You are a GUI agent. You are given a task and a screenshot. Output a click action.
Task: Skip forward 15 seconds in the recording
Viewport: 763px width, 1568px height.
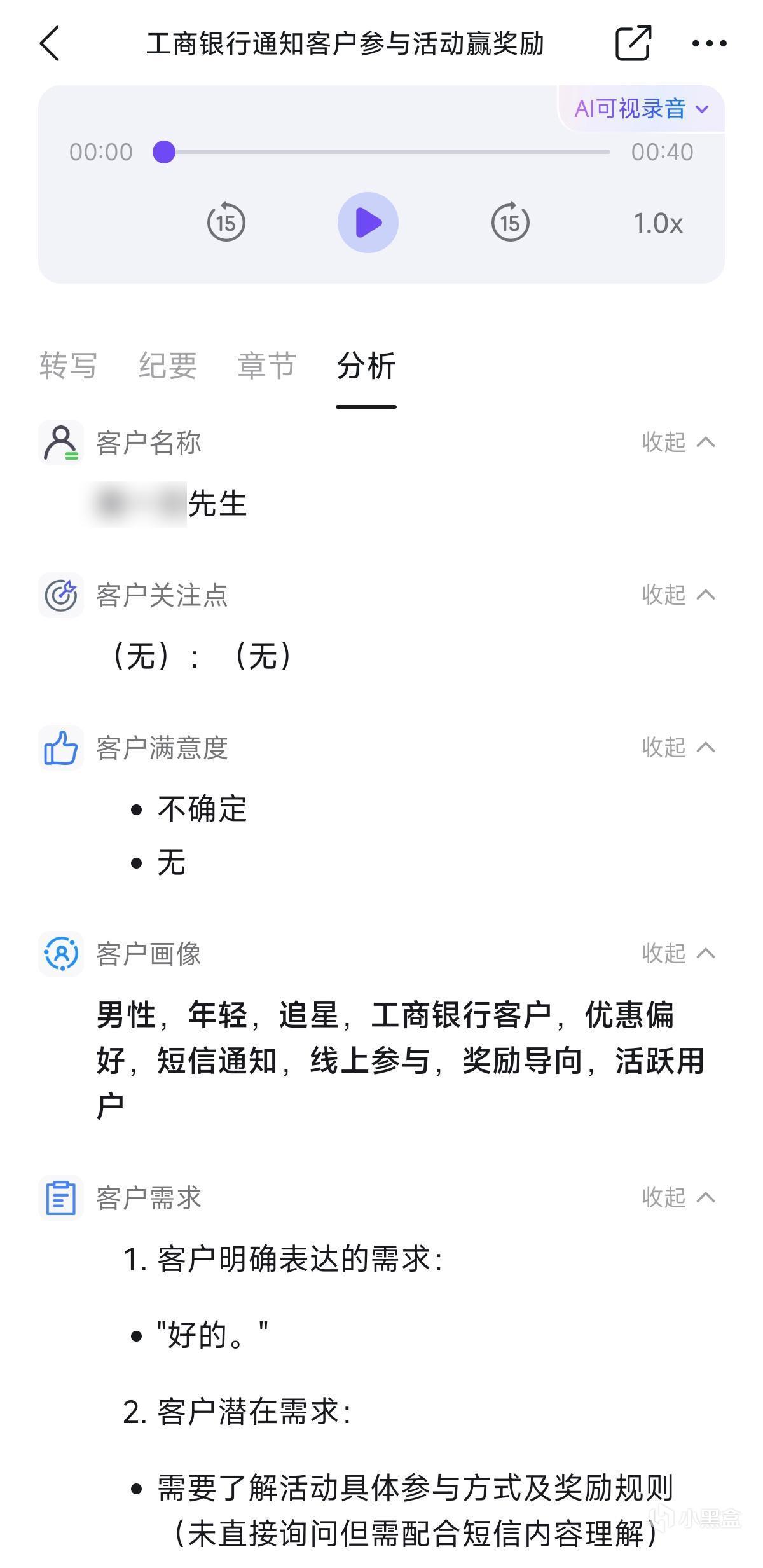510,223
